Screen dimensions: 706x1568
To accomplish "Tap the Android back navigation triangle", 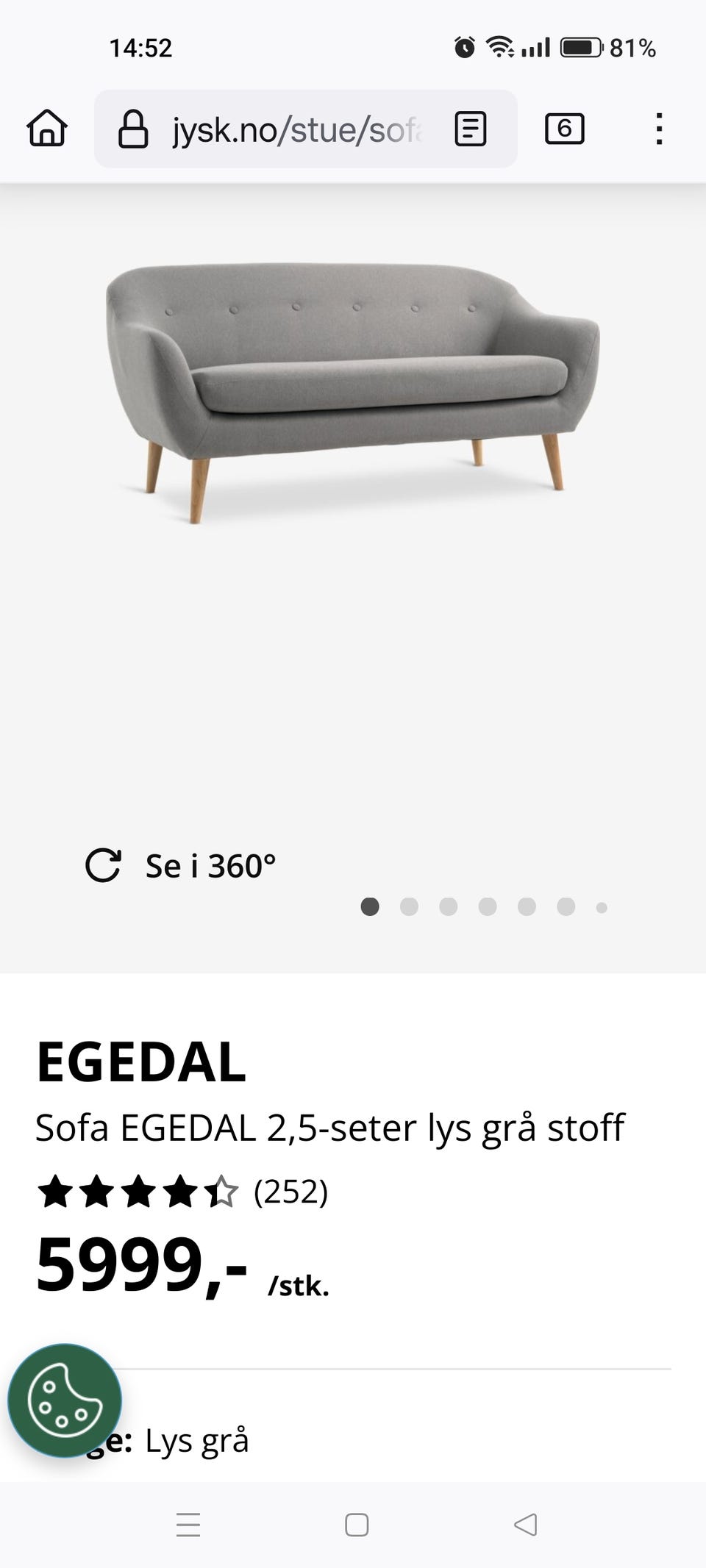I will (x=524, y=1526).
